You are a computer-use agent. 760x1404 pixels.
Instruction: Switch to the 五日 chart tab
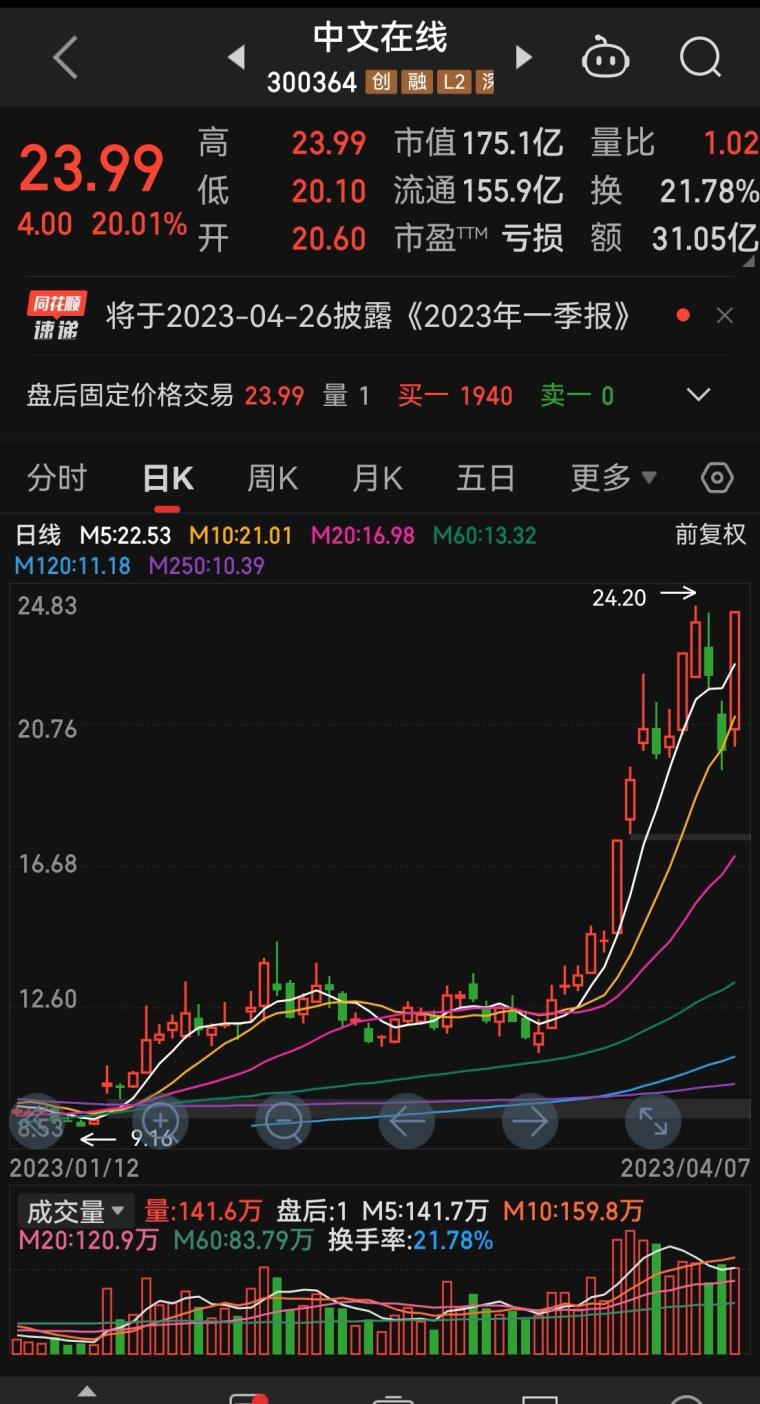485,478
